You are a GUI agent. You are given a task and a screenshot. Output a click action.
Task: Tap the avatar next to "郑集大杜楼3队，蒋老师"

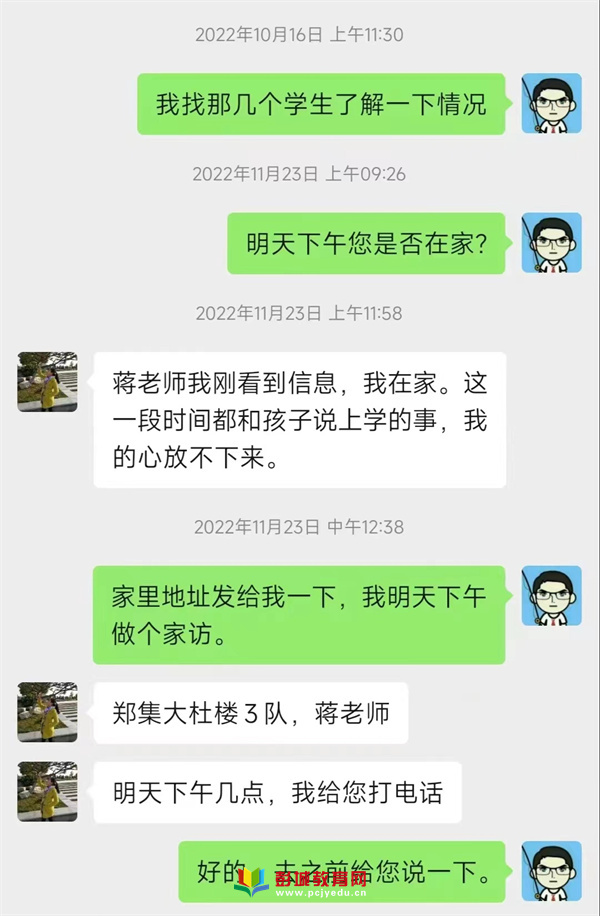pos(47,712)
